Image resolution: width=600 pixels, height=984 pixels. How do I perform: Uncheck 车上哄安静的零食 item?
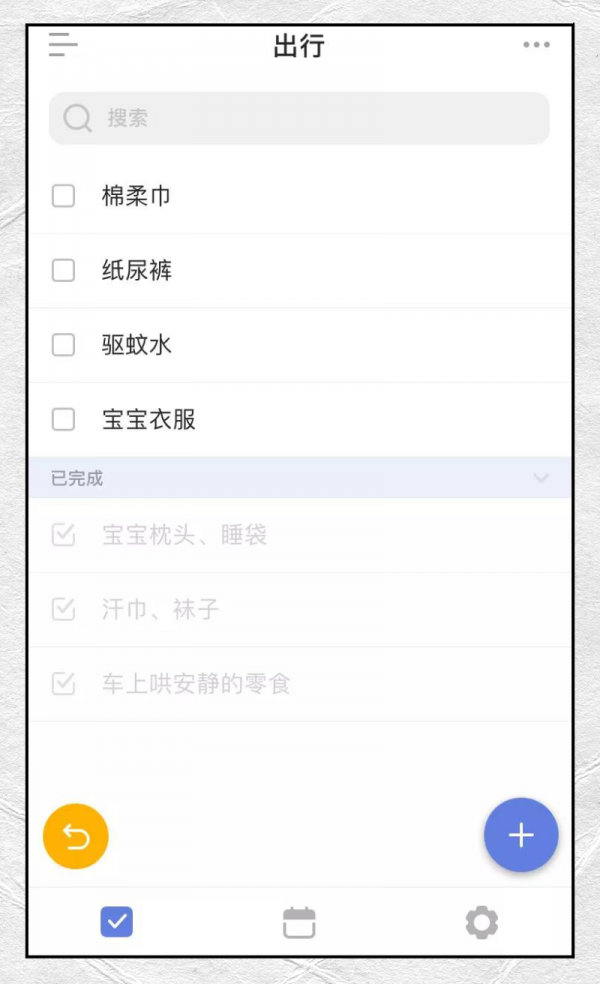[63, 683]
